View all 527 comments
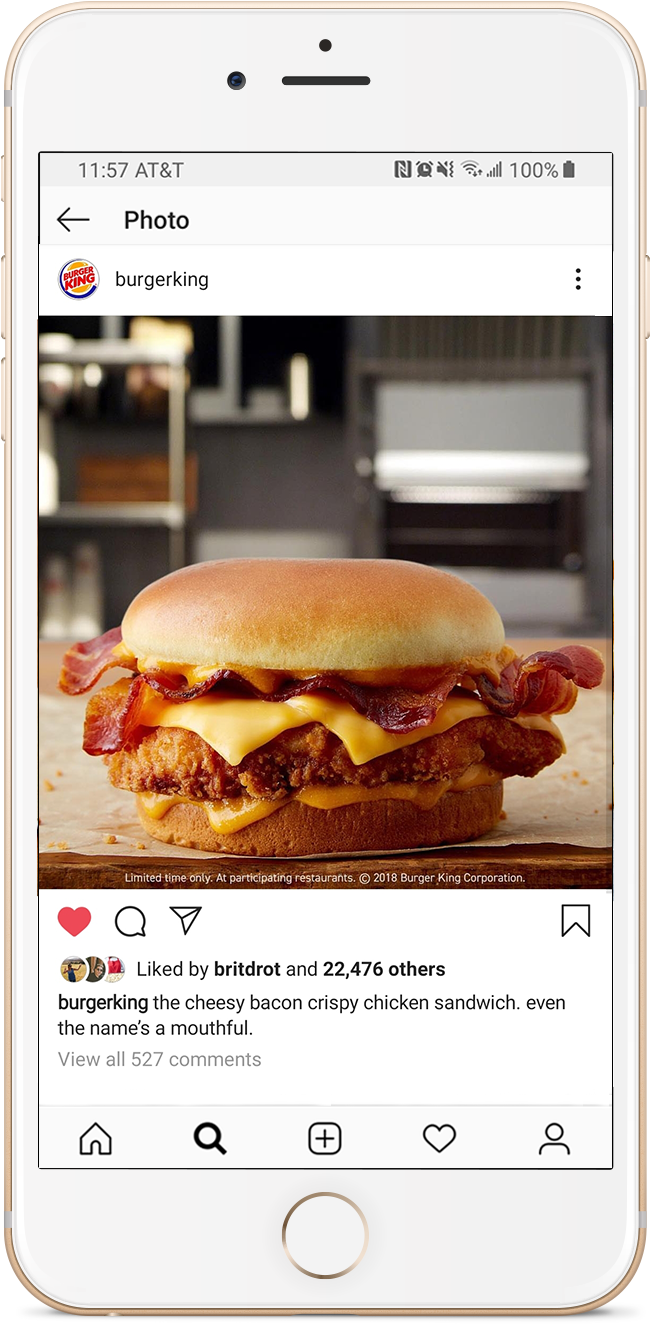 pyautogui.click(x=160, y=1059)
